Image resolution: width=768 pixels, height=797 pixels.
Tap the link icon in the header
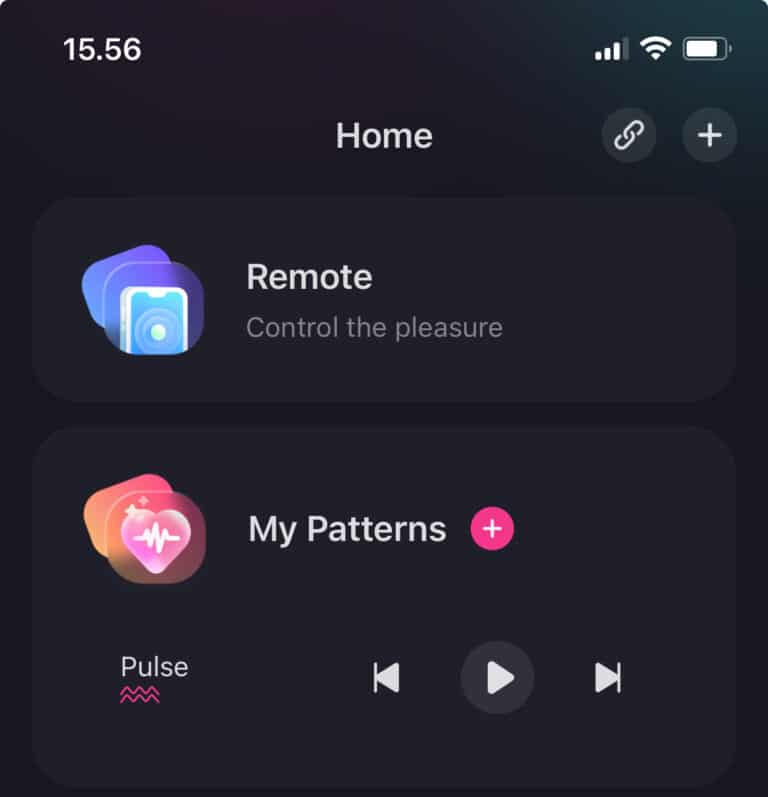629,135
